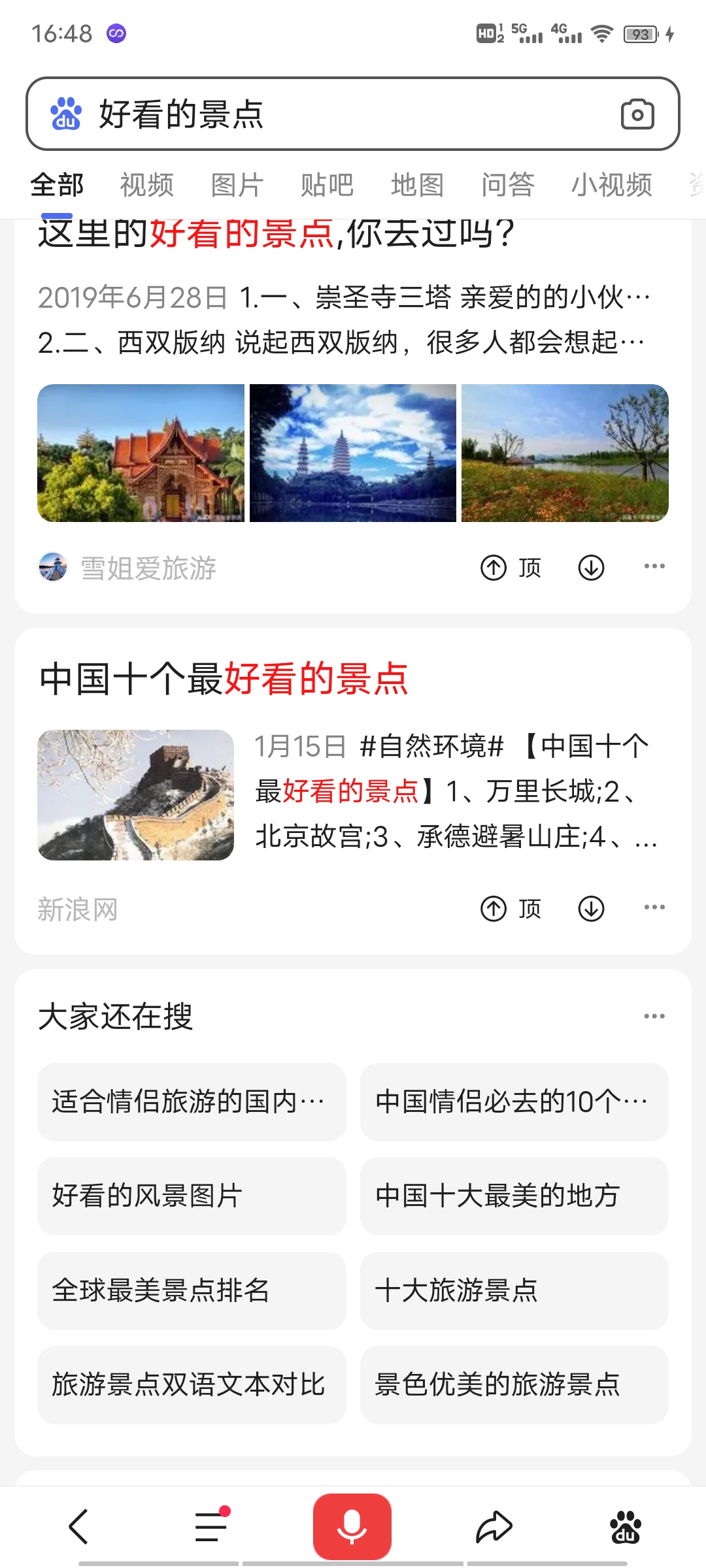Open more options for 新浪网 result
Image resolution: width=706 pixels, height=1568 pixels.
tap(654, 907)
